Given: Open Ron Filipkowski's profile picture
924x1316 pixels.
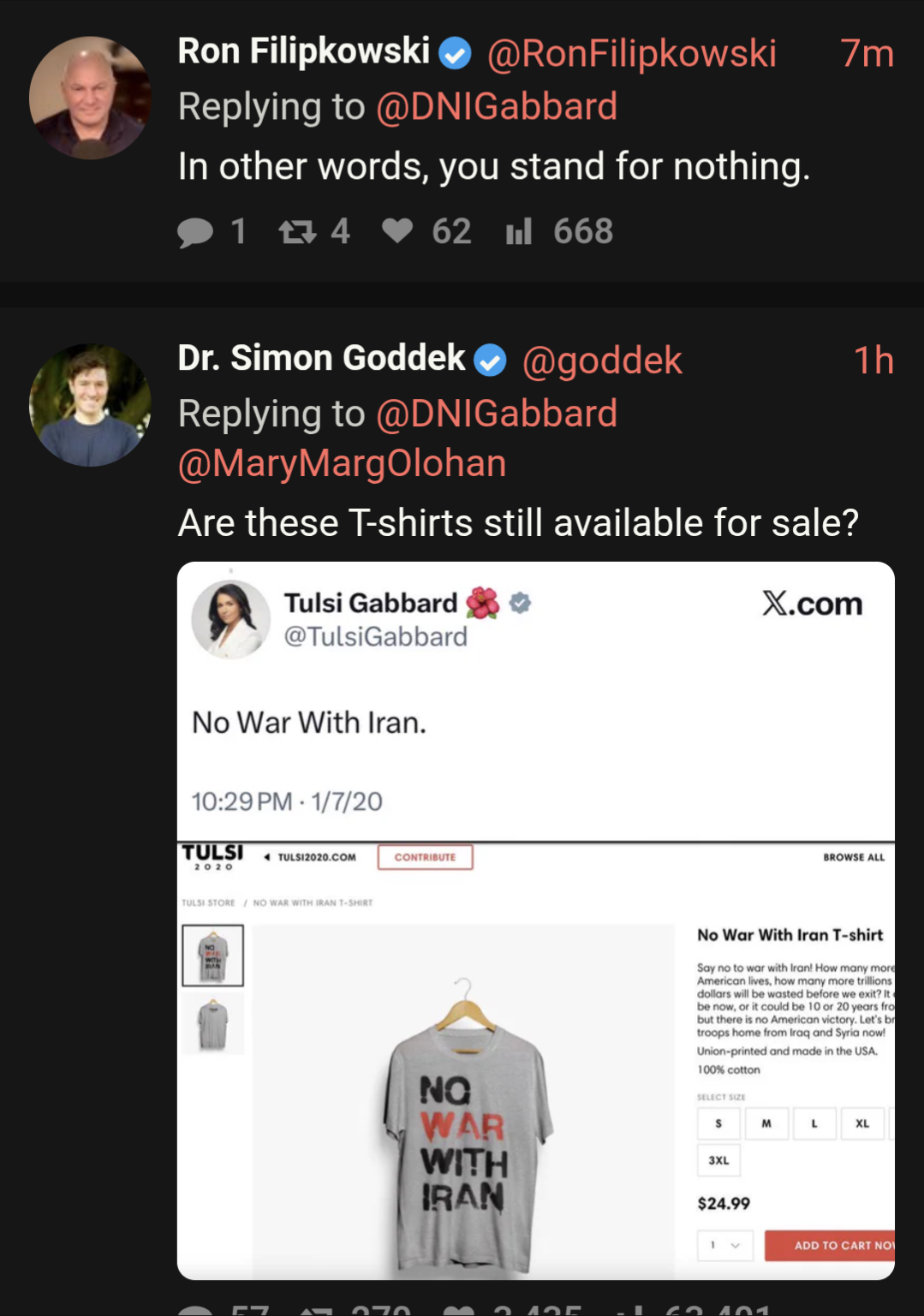Looking at the screenshot, I should point(90,98).
